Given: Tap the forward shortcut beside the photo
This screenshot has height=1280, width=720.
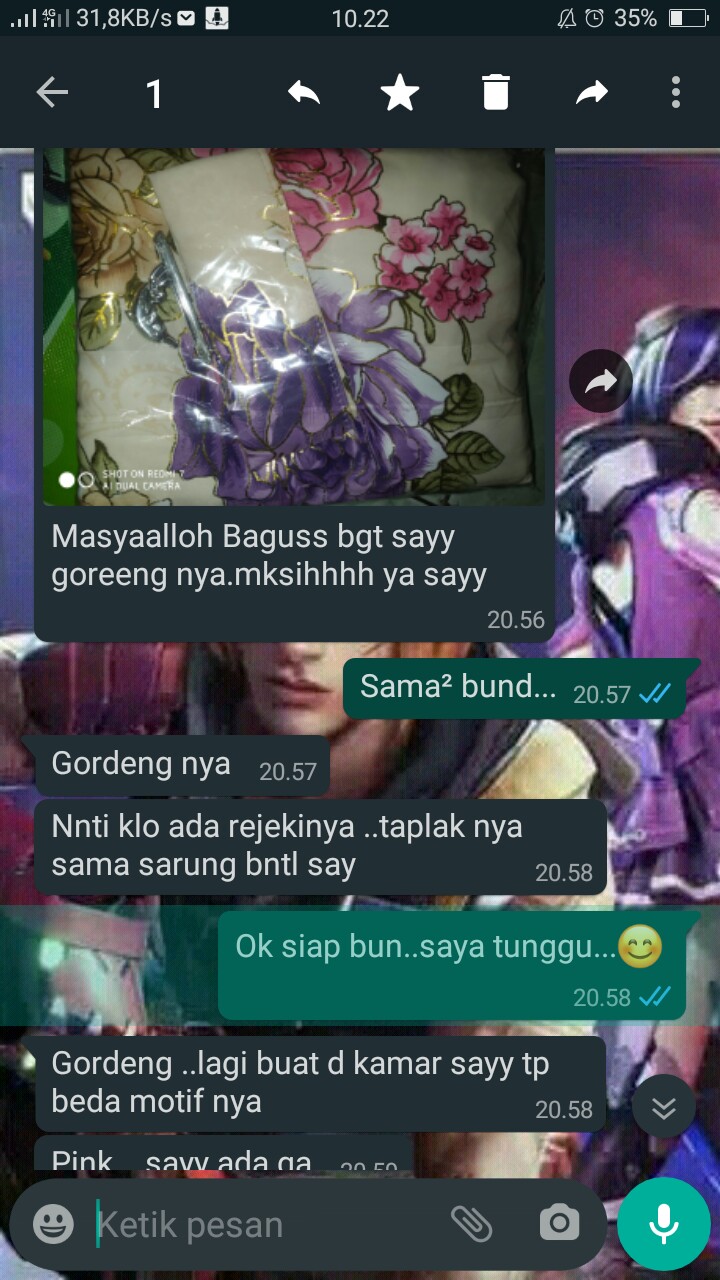Looking at the screenshot, I should 600,381.
